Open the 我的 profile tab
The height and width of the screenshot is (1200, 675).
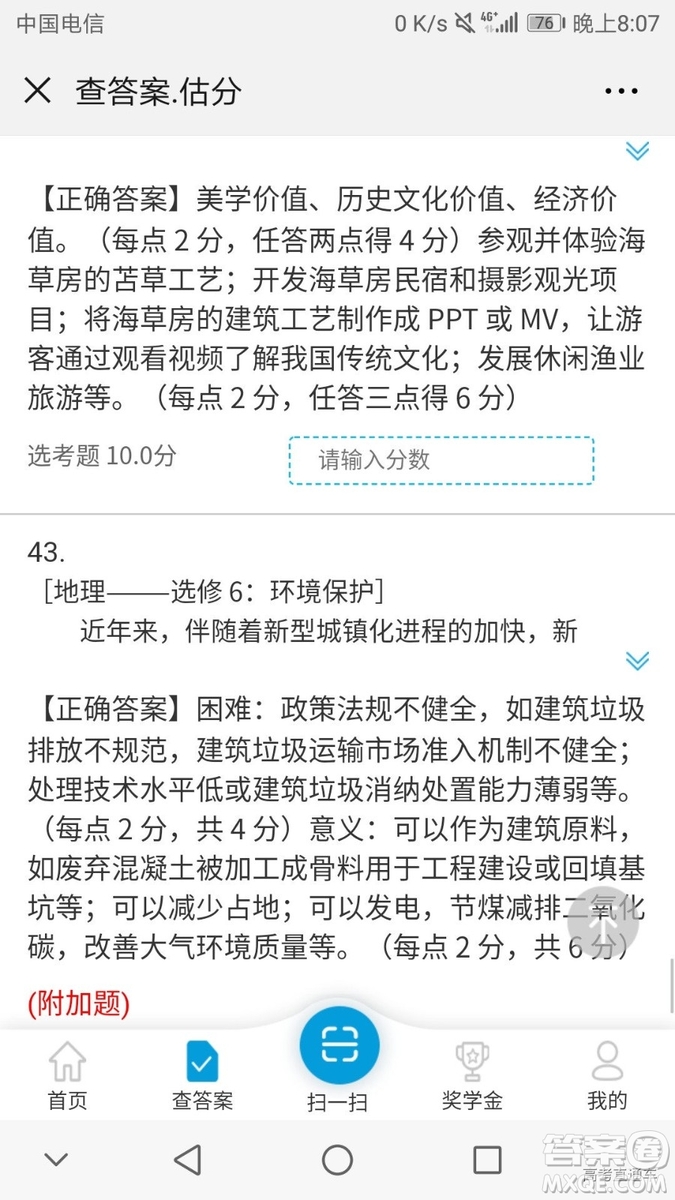(607, 1075)
